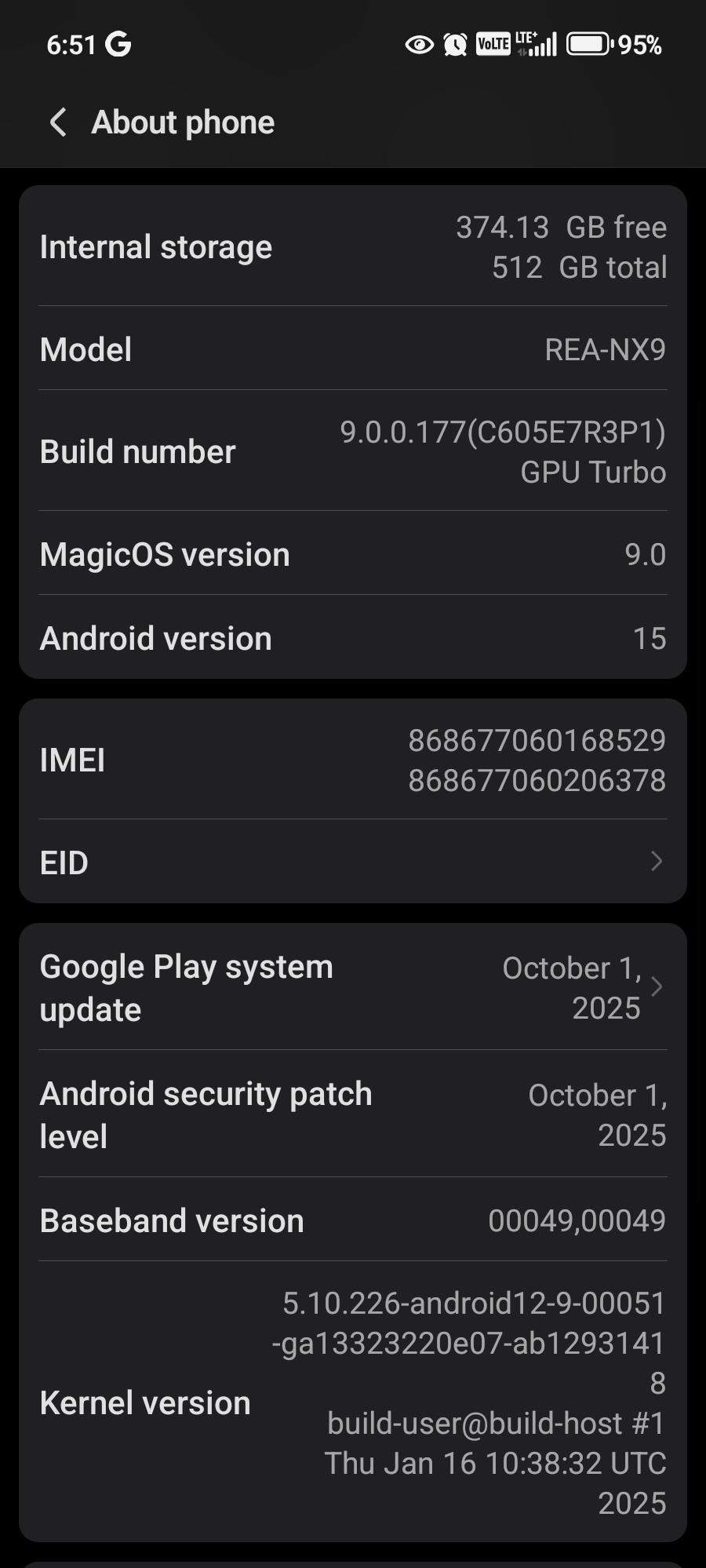Go back from About phone
This screenshot has width=706, height=1568.
[58, 122]
